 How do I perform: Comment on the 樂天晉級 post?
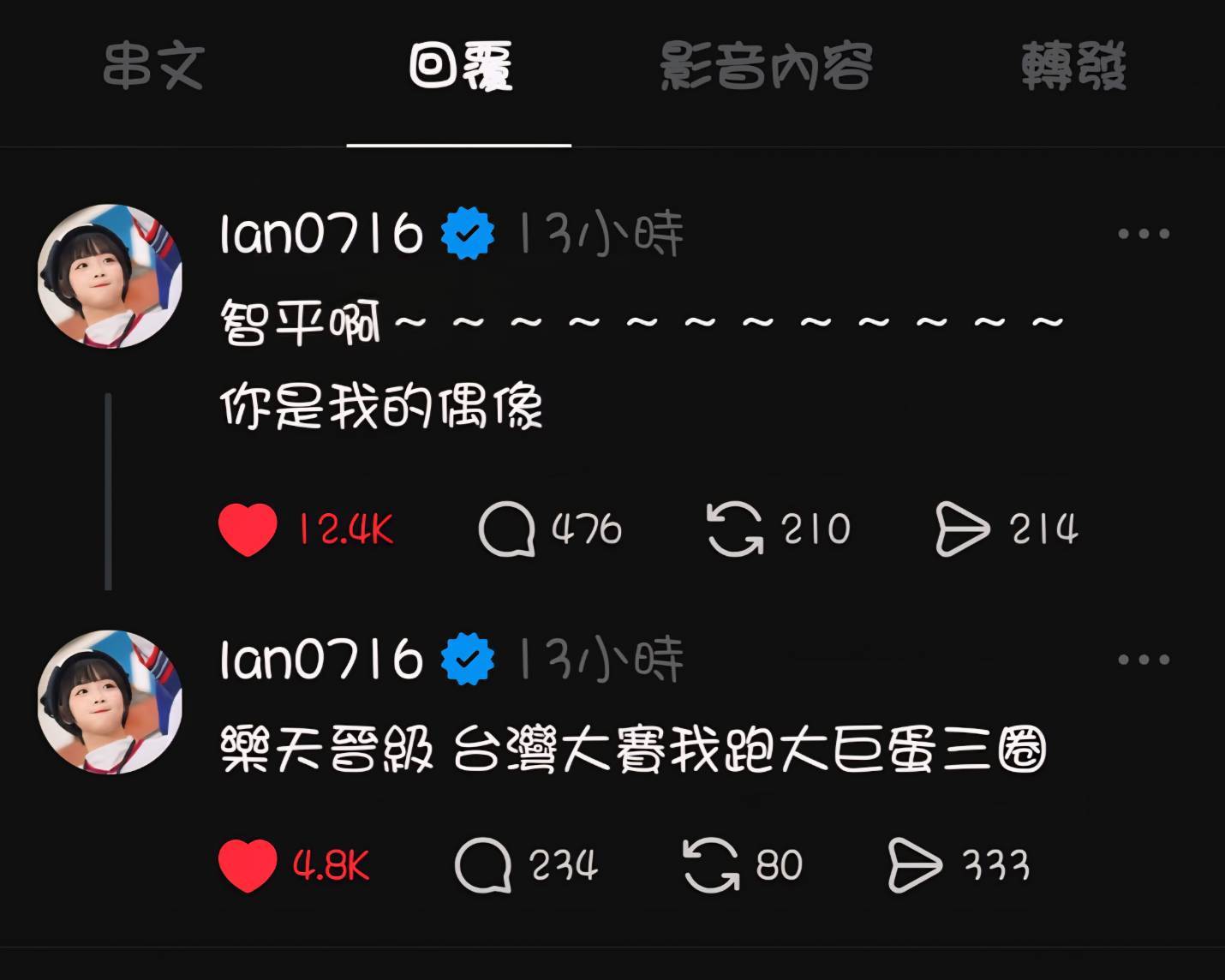483,865
